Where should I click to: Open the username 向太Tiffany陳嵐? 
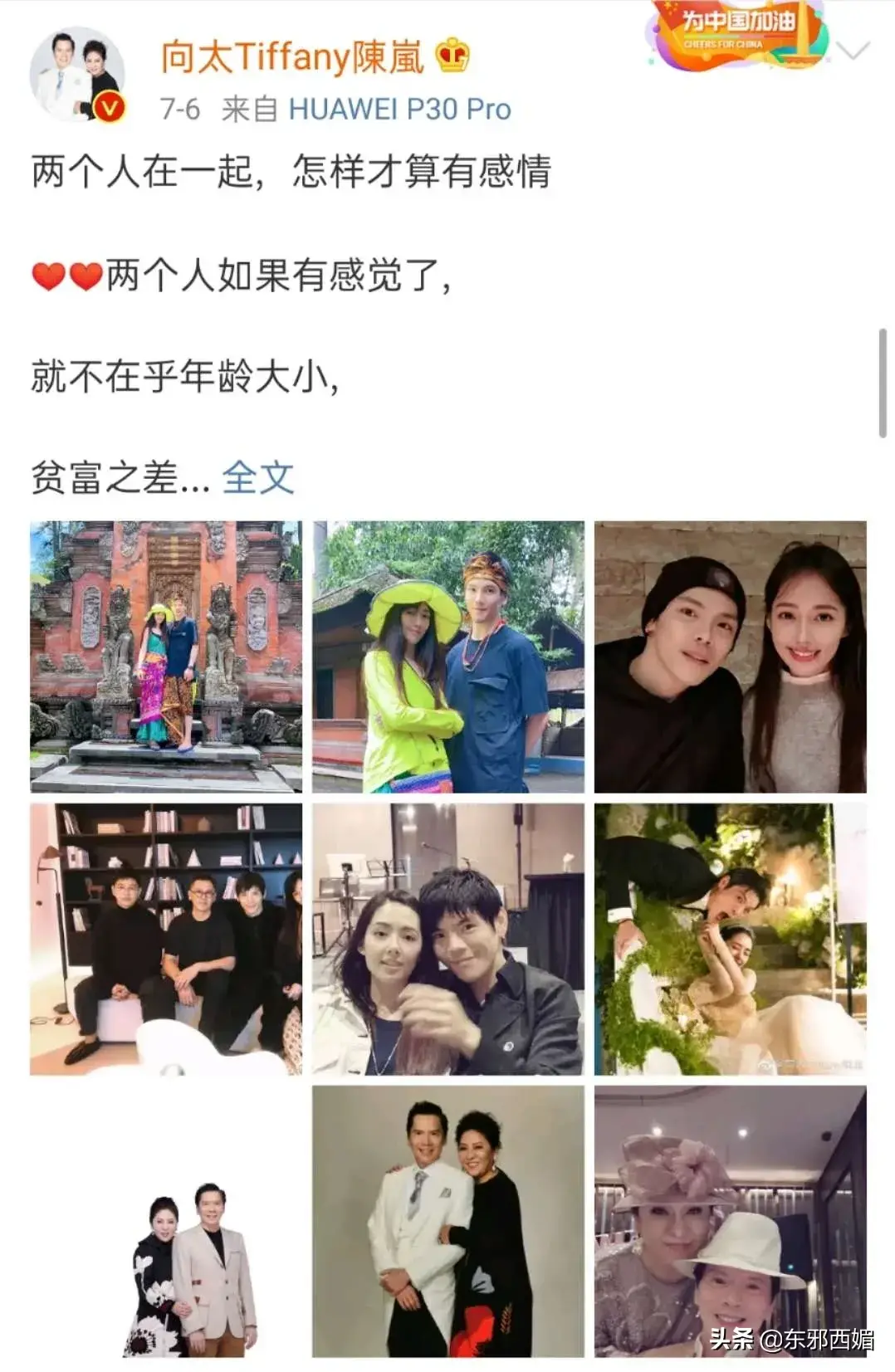pos(291,57)
